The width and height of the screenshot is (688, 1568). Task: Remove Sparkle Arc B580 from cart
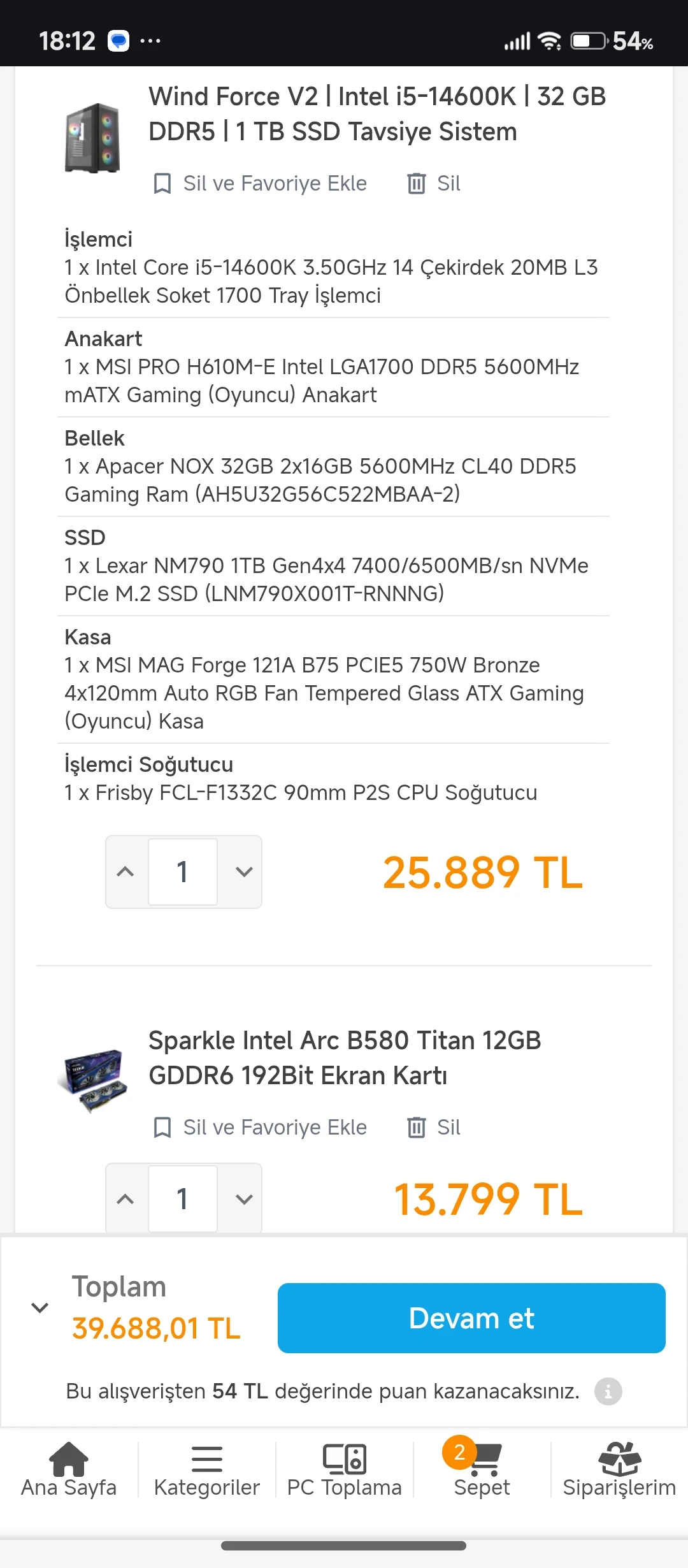click(434, 1128)
